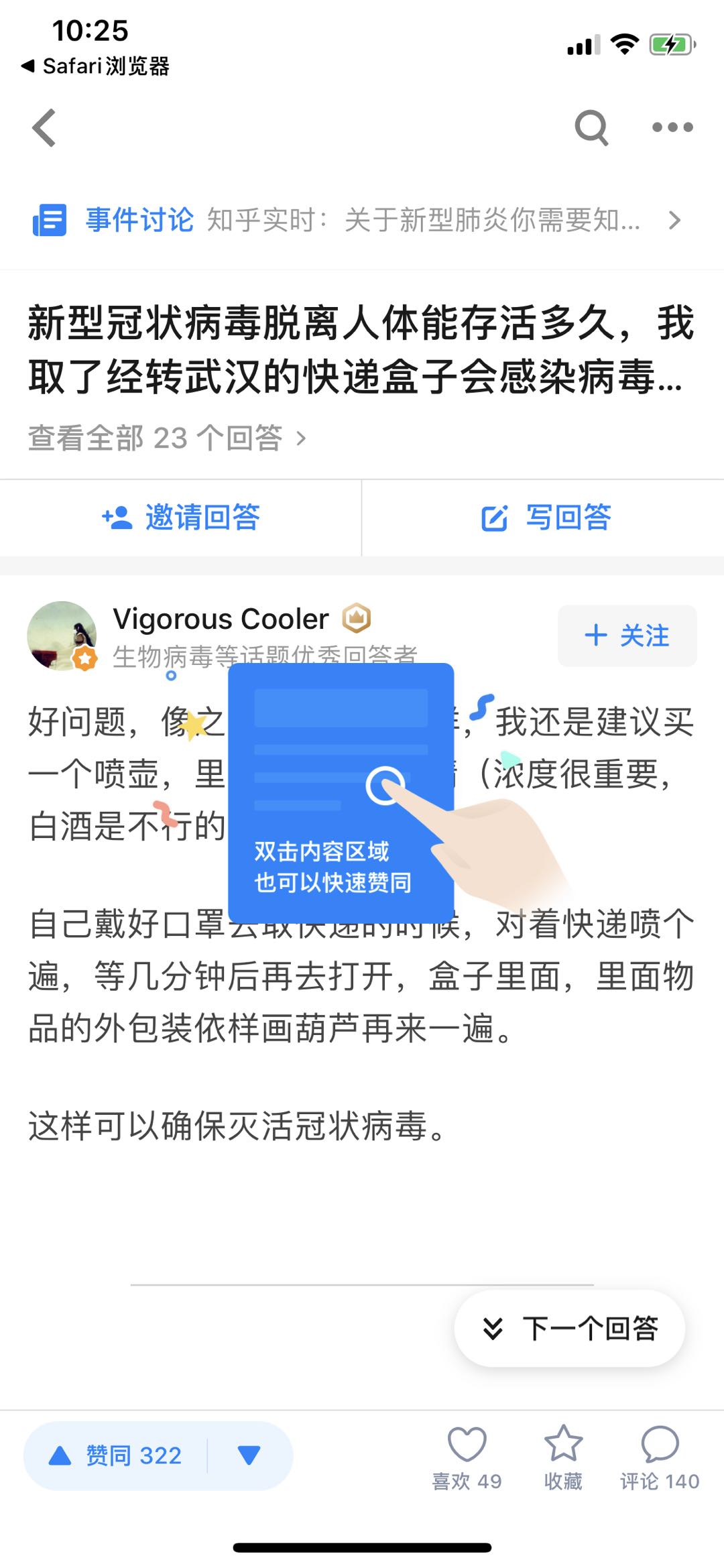Tap 写回答 to write an answer
This screenshot has width=724, height=1568.
click(546, 518)
